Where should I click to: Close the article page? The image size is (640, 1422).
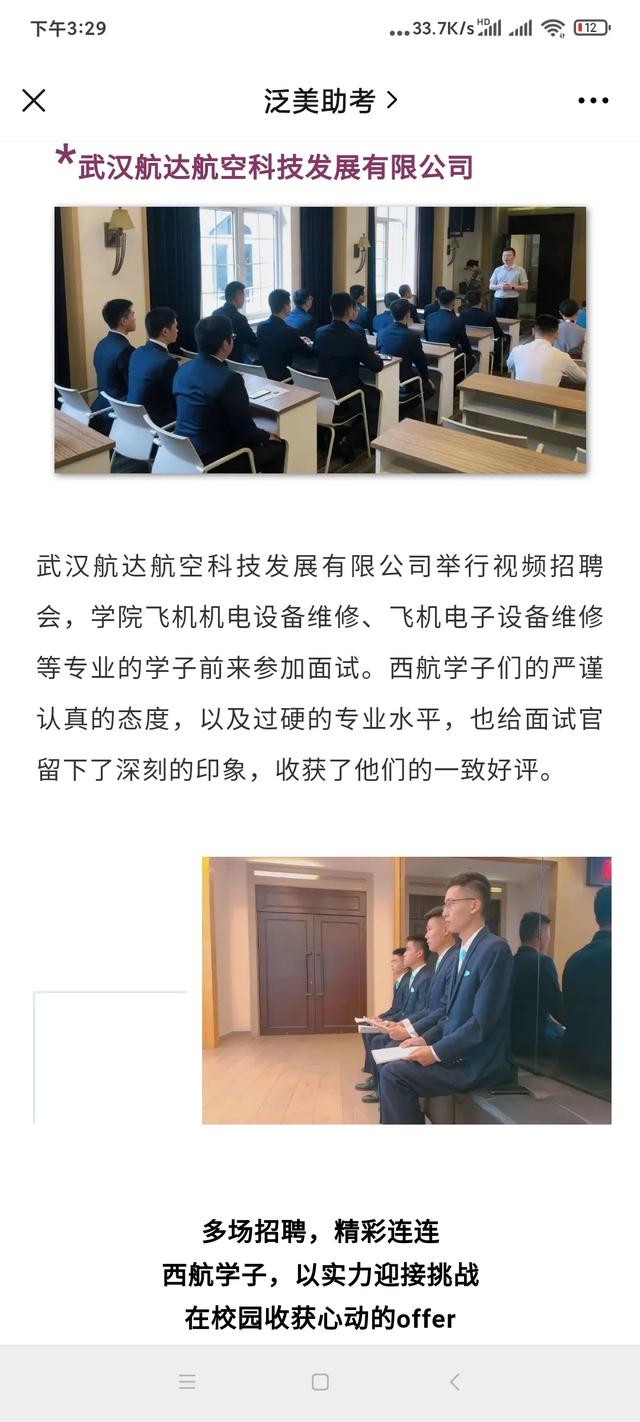(x=34, y=100)
